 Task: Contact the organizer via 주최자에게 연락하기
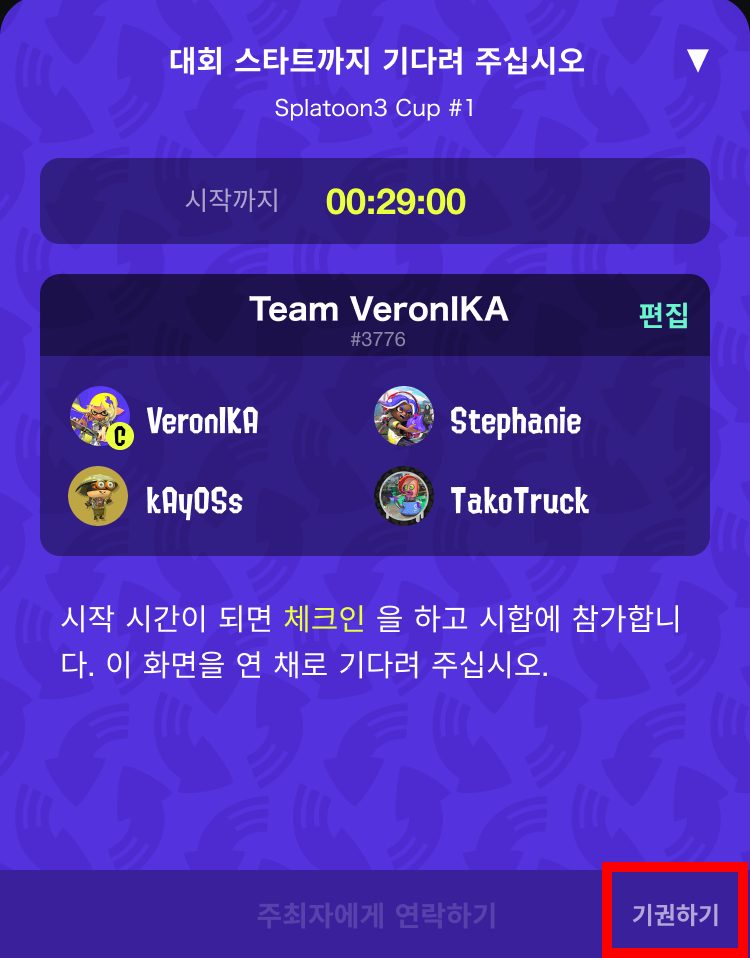coord(376,914)
